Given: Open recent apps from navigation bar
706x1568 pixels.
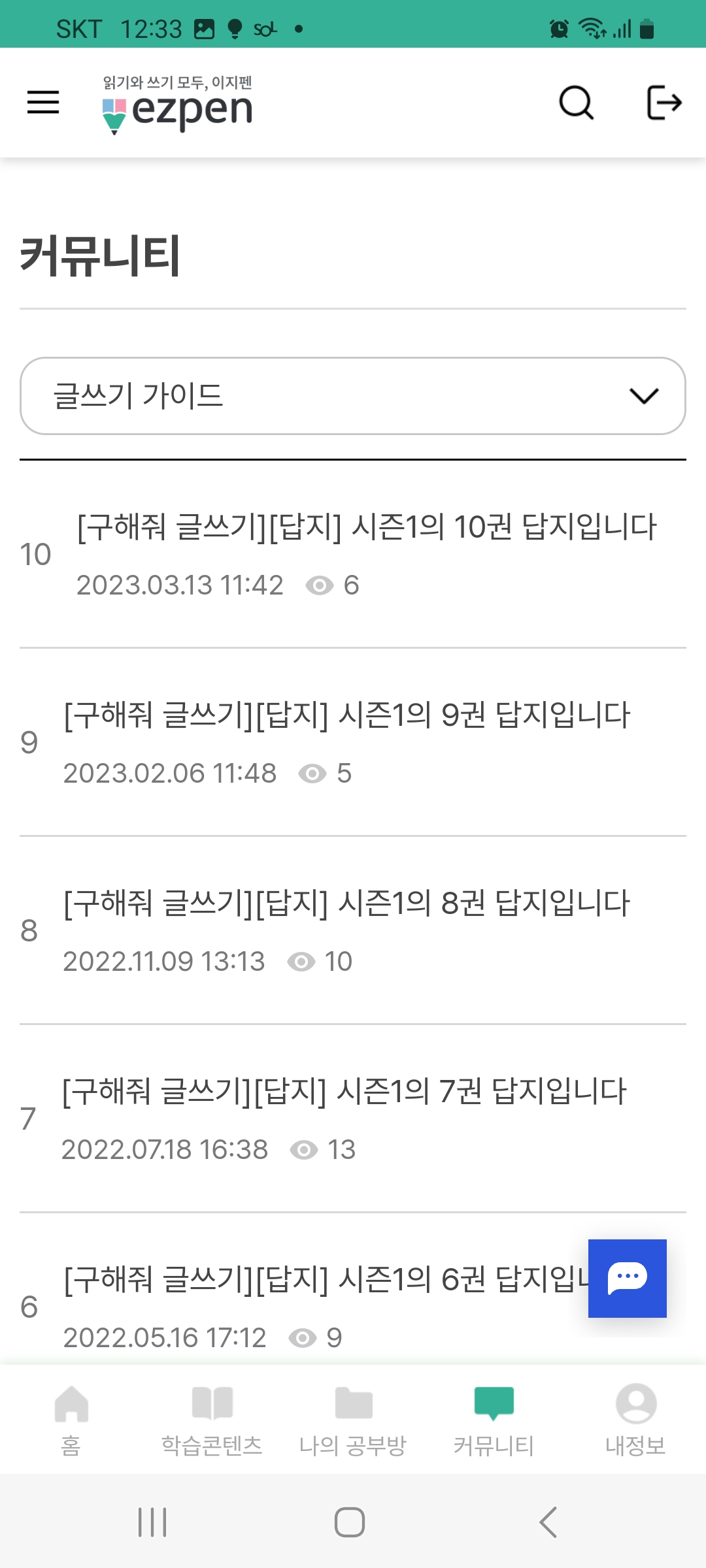Looking at the screenshot, I should coord(152,1522).
